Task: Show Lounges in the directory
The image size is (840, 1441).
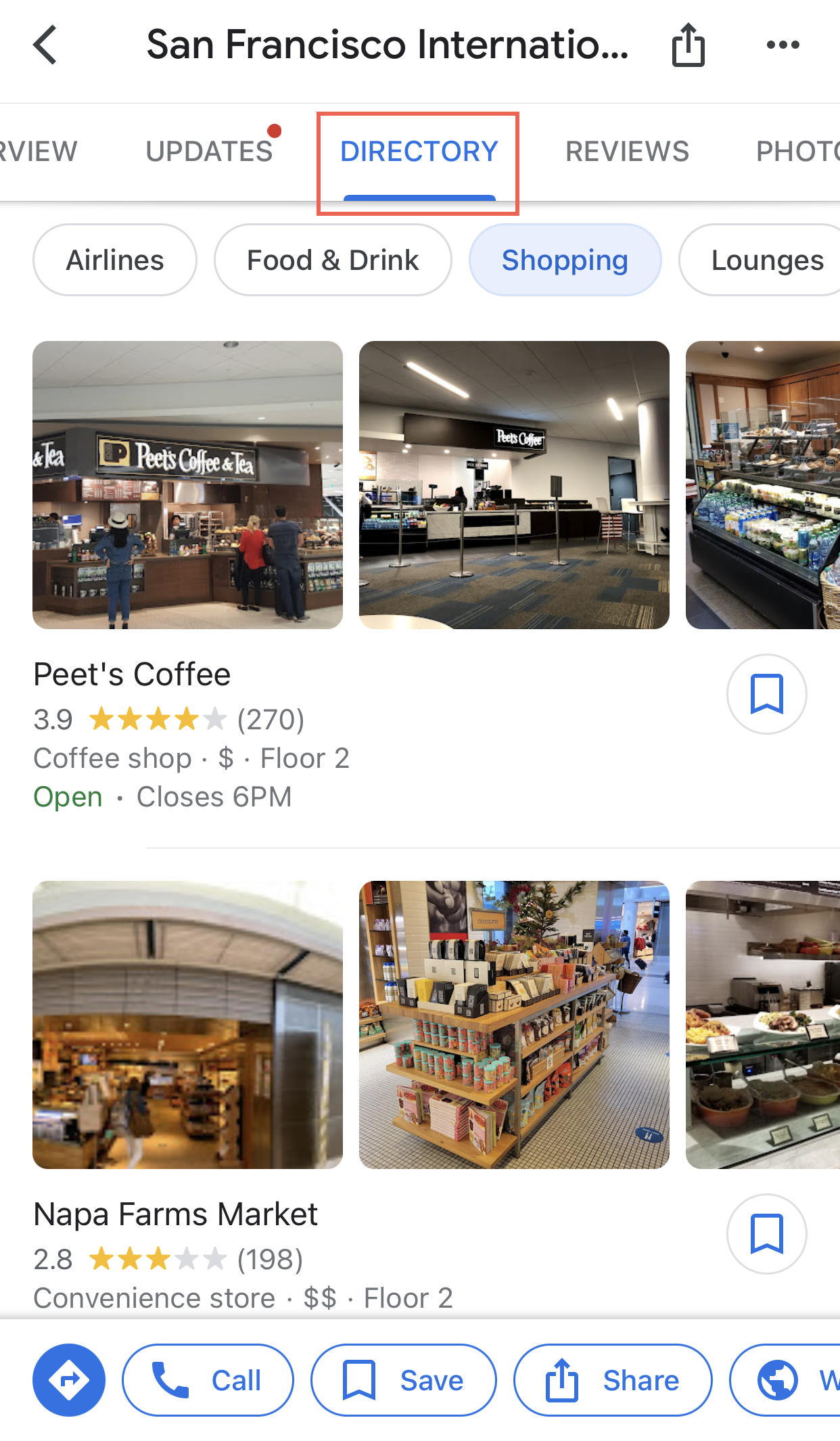Action: point(766,260)
